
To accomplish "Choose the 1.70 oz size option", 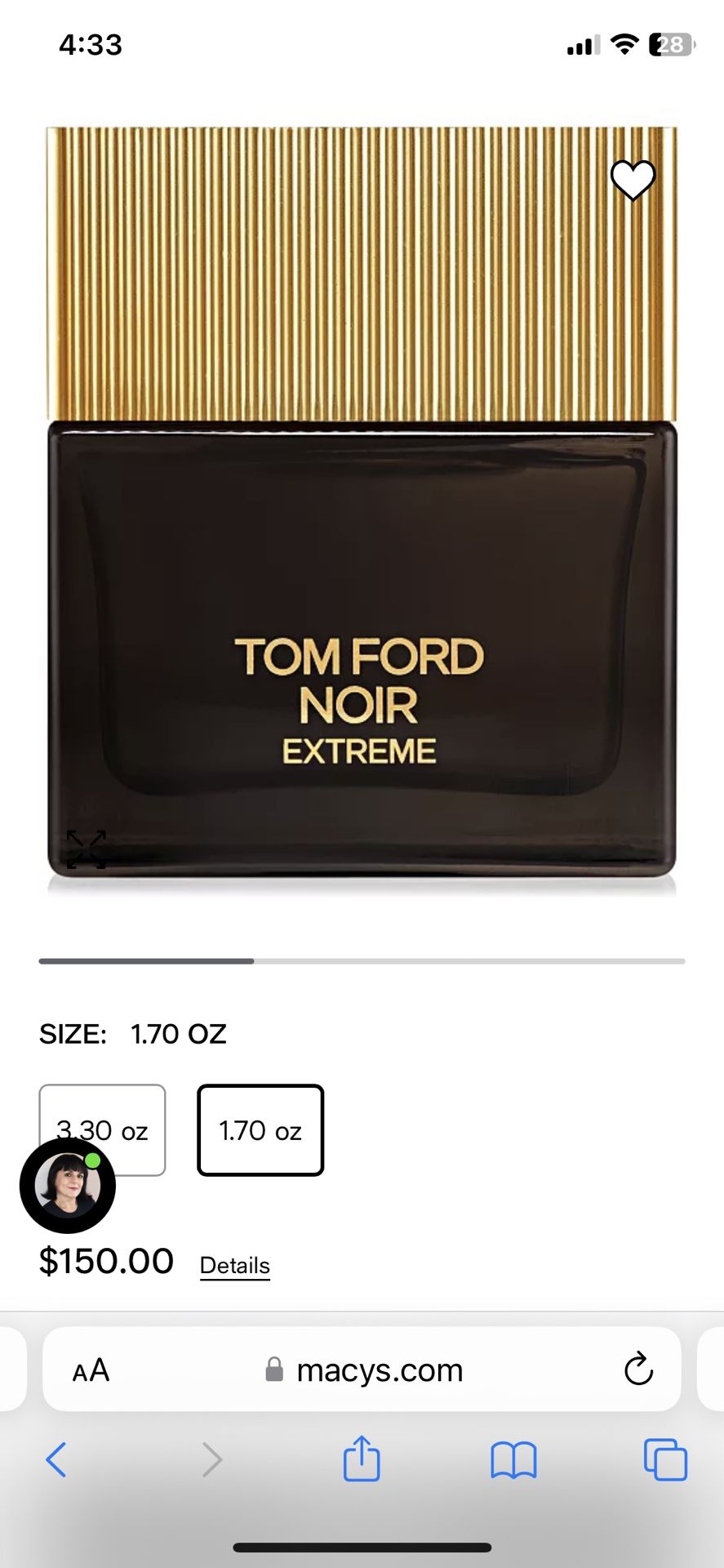I will click(260, 1130).
